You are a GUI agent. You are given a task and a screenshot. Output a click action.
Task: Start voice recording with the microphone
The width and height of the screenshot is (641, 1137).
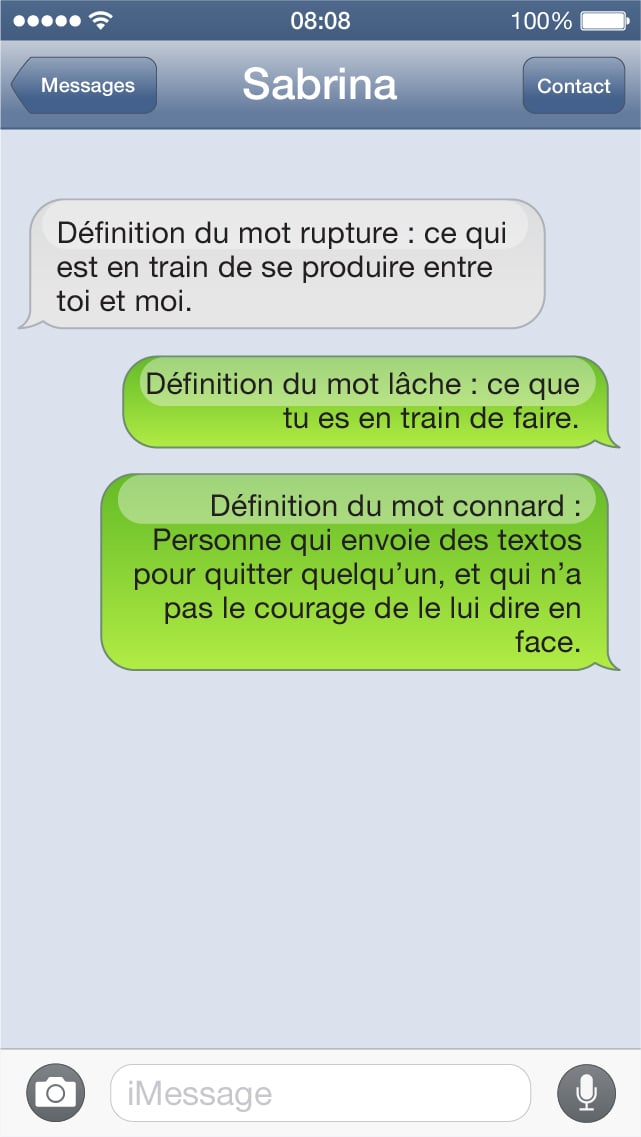coord(586,1093)
